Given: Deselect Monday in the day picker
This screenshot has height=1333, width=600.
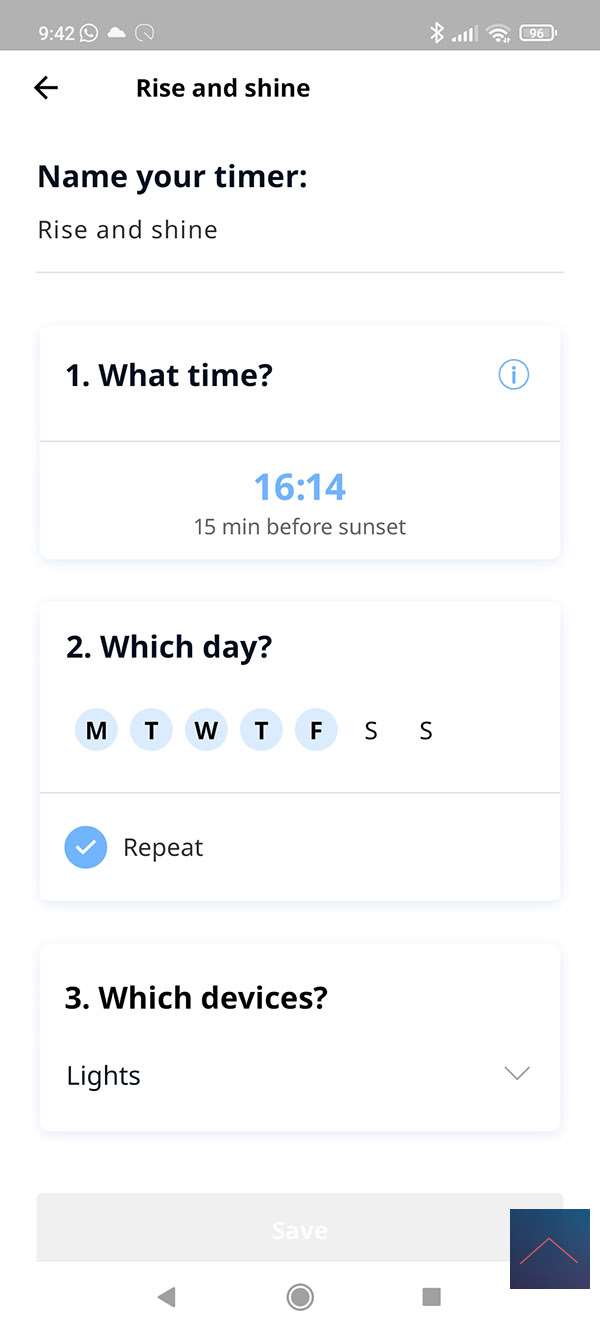Looking at the screenshot, I should (96, 731).
